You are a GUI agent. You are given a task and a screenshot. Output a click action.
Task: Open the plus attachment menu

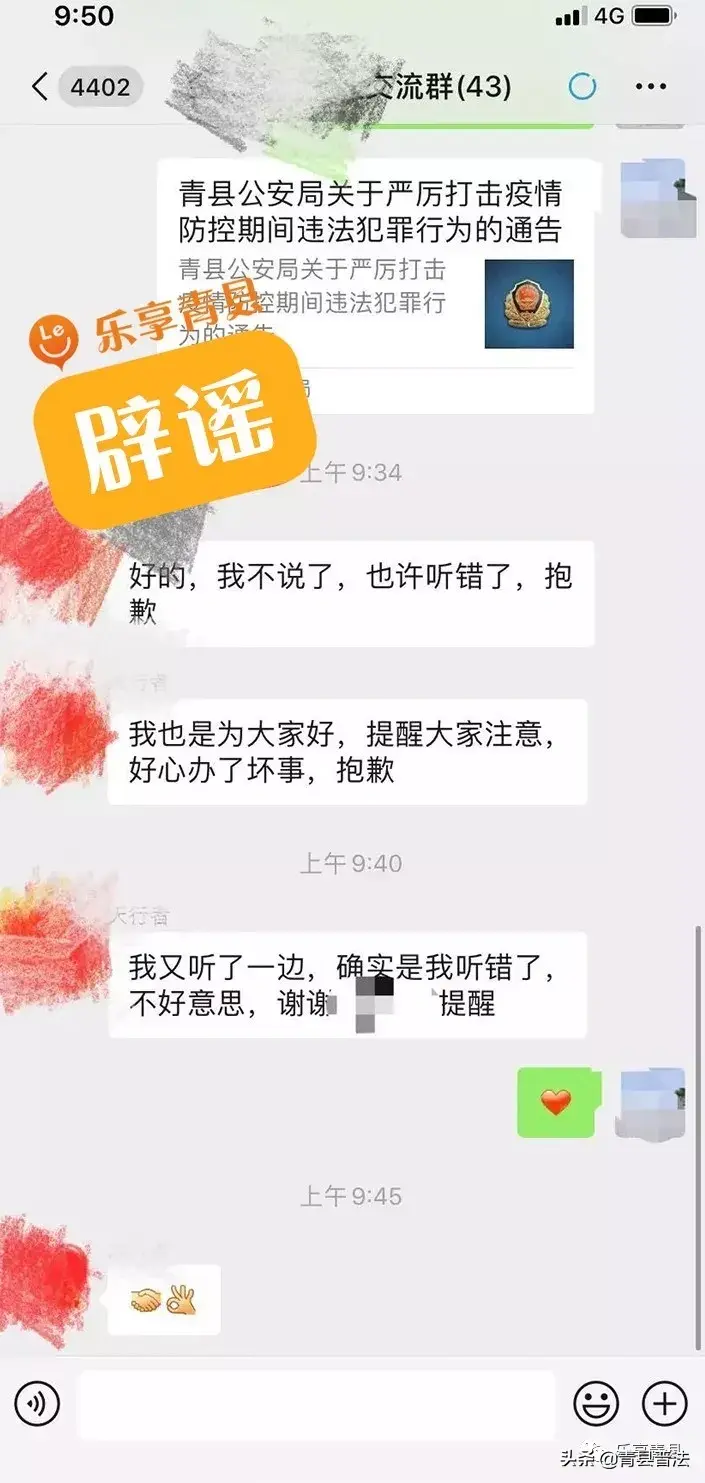(x=664, y=1404)
